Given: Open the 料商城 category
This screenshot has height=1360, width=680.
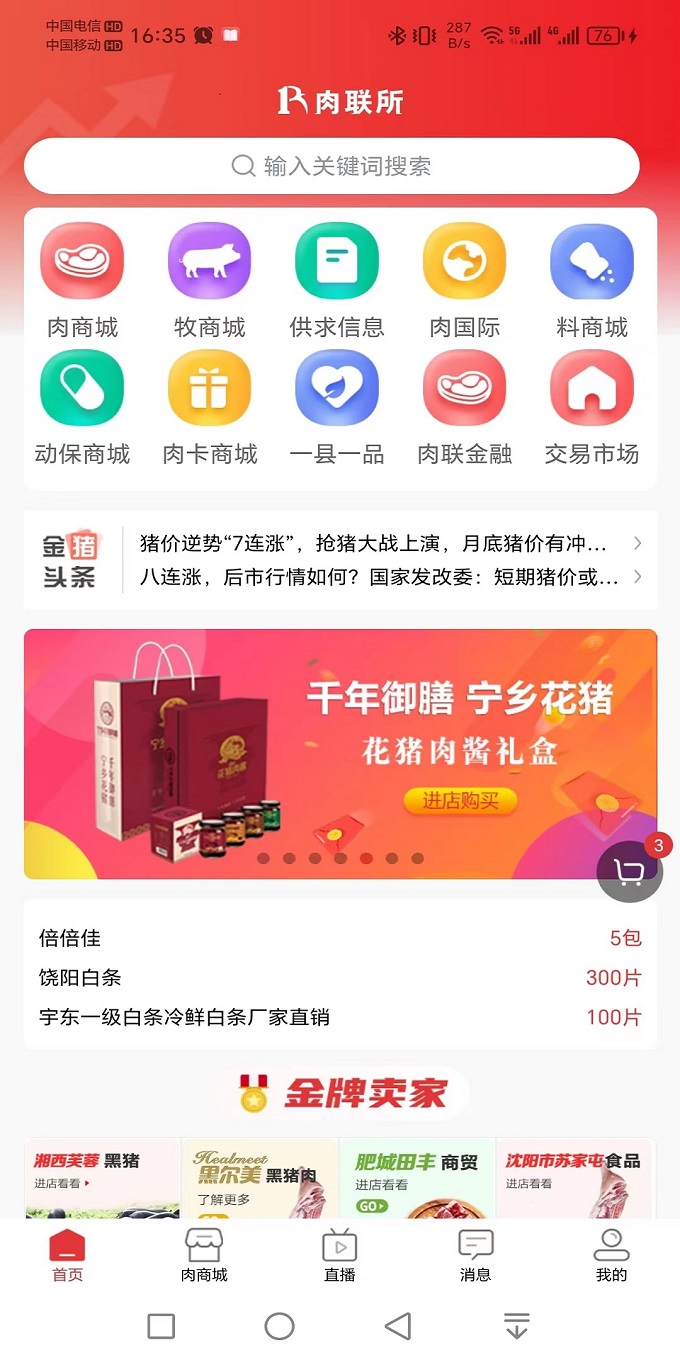Looking at the screenshot, I should (x=592, y=281).
